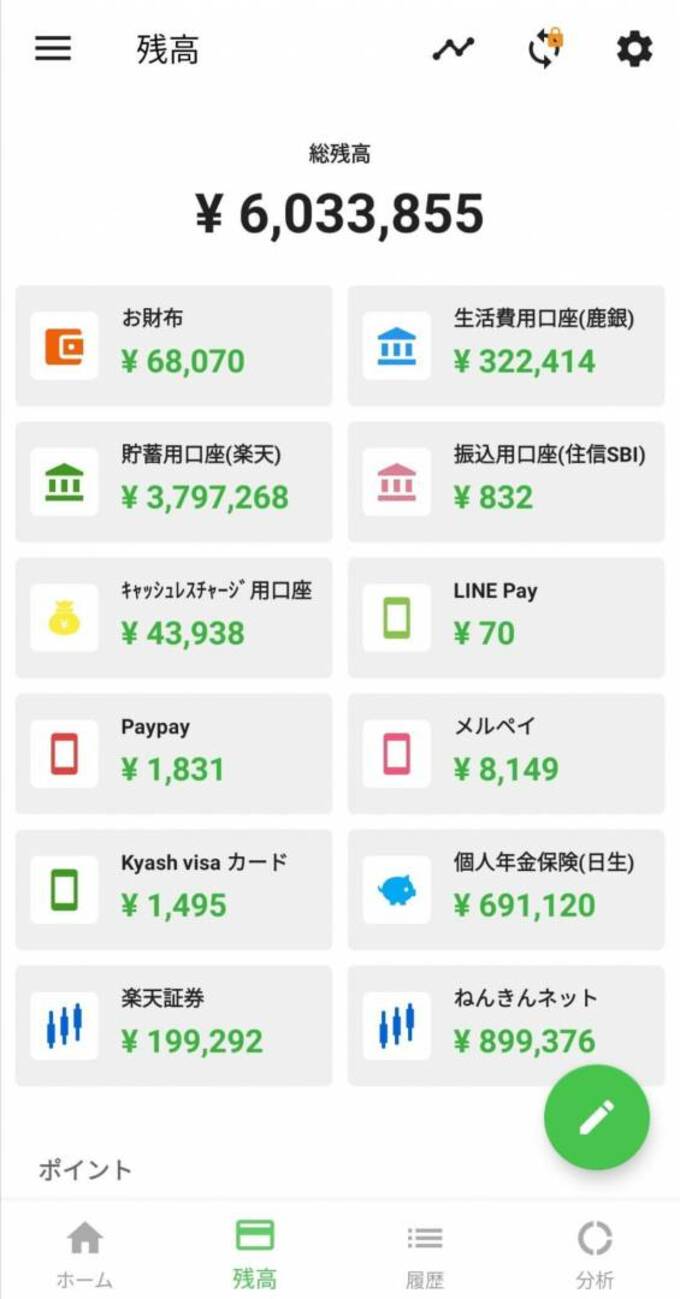Viewport: 680px width, 1299px height.
Task: View 振込用口座(住信SBI) account
Action: pos(506,481)
